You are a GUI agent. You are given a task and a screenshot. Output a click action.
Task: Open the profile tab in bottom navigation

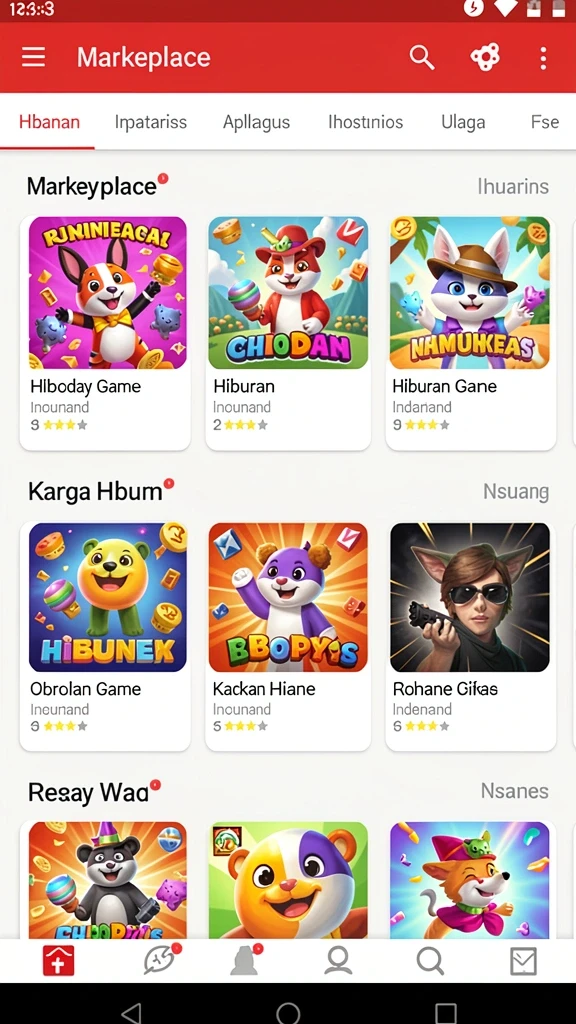click(x=338, y=961)
